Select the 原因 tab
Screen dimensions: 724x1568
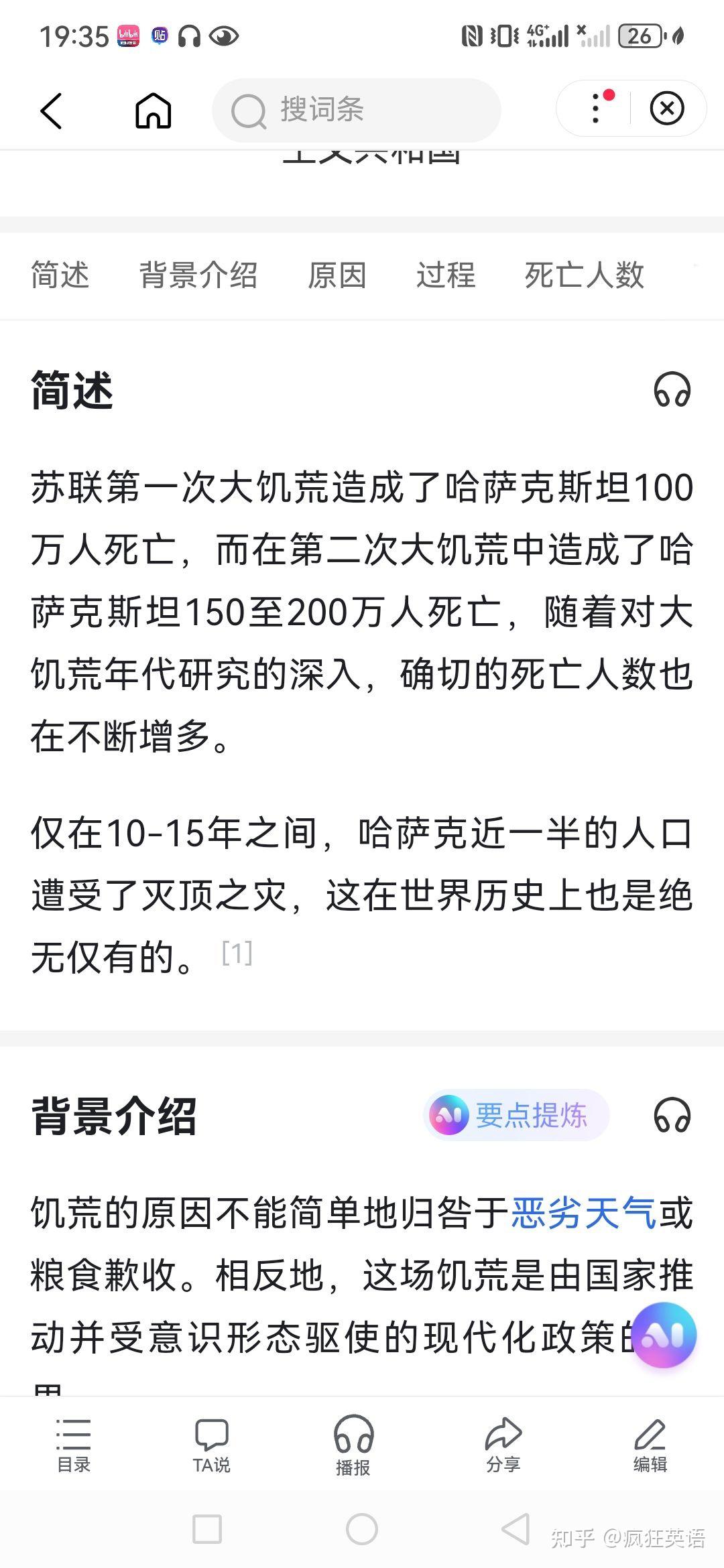337,275
